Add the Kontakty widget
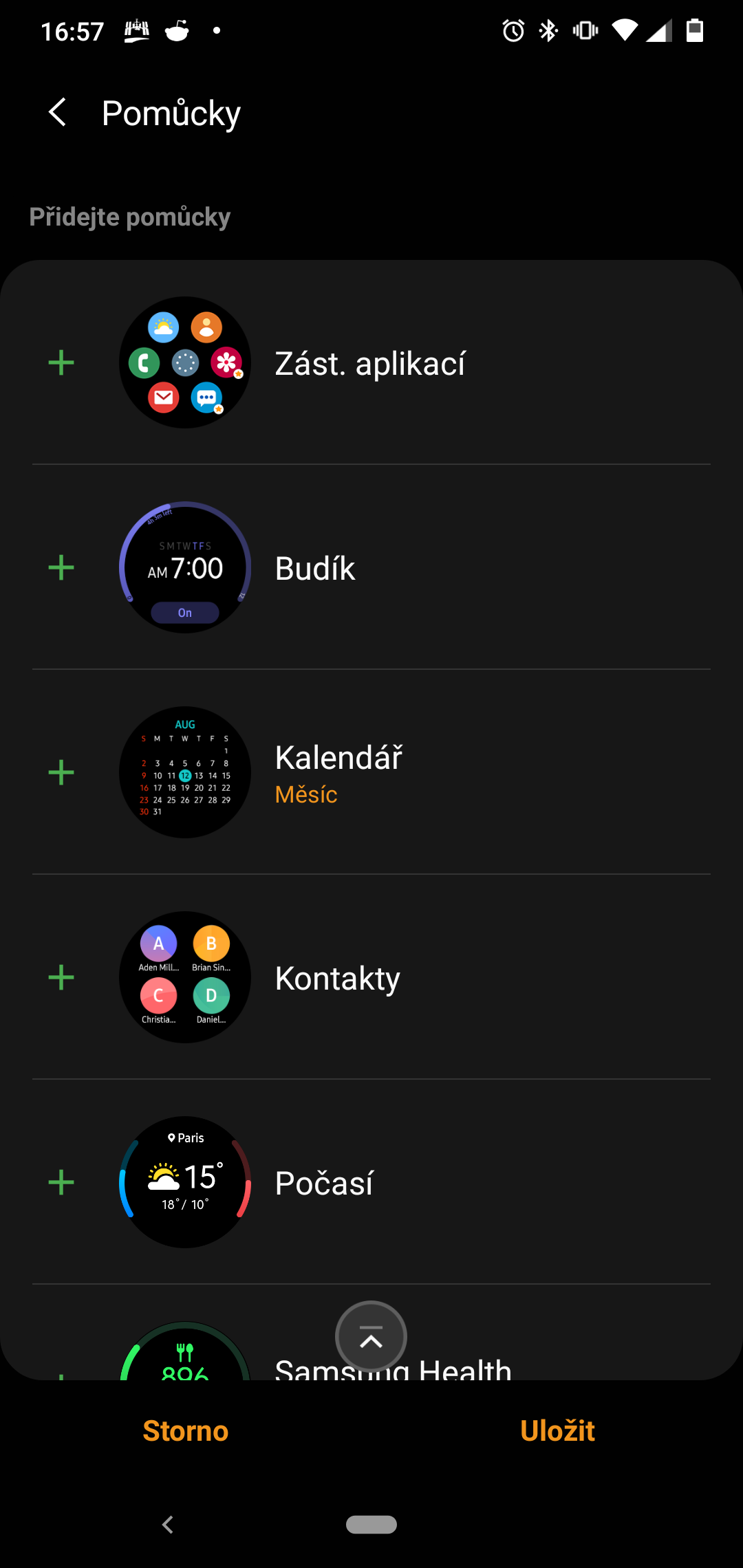The height and width of the screenshot is (1568, 743). (x=61, y=977)
